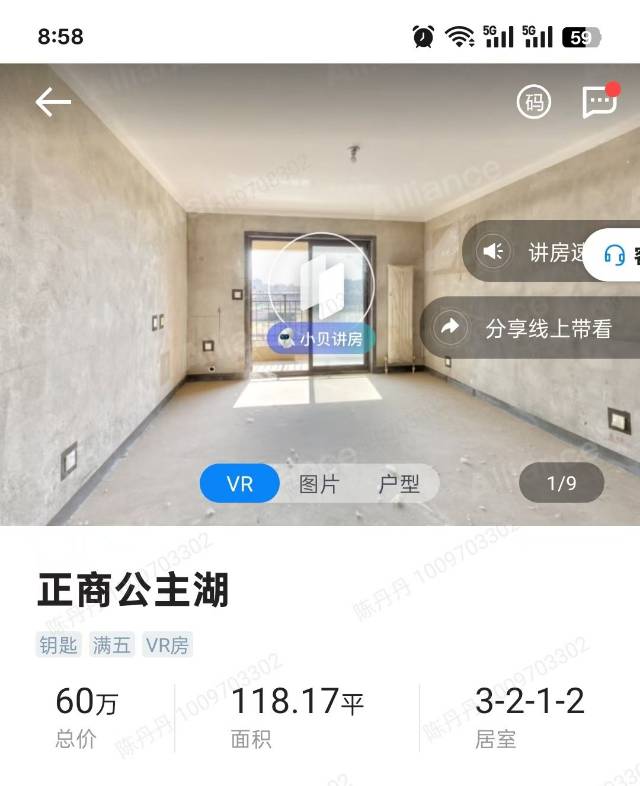The image size is (640, 786).
Task: Open the messages chat bubble icon
Action: point(599,102)
